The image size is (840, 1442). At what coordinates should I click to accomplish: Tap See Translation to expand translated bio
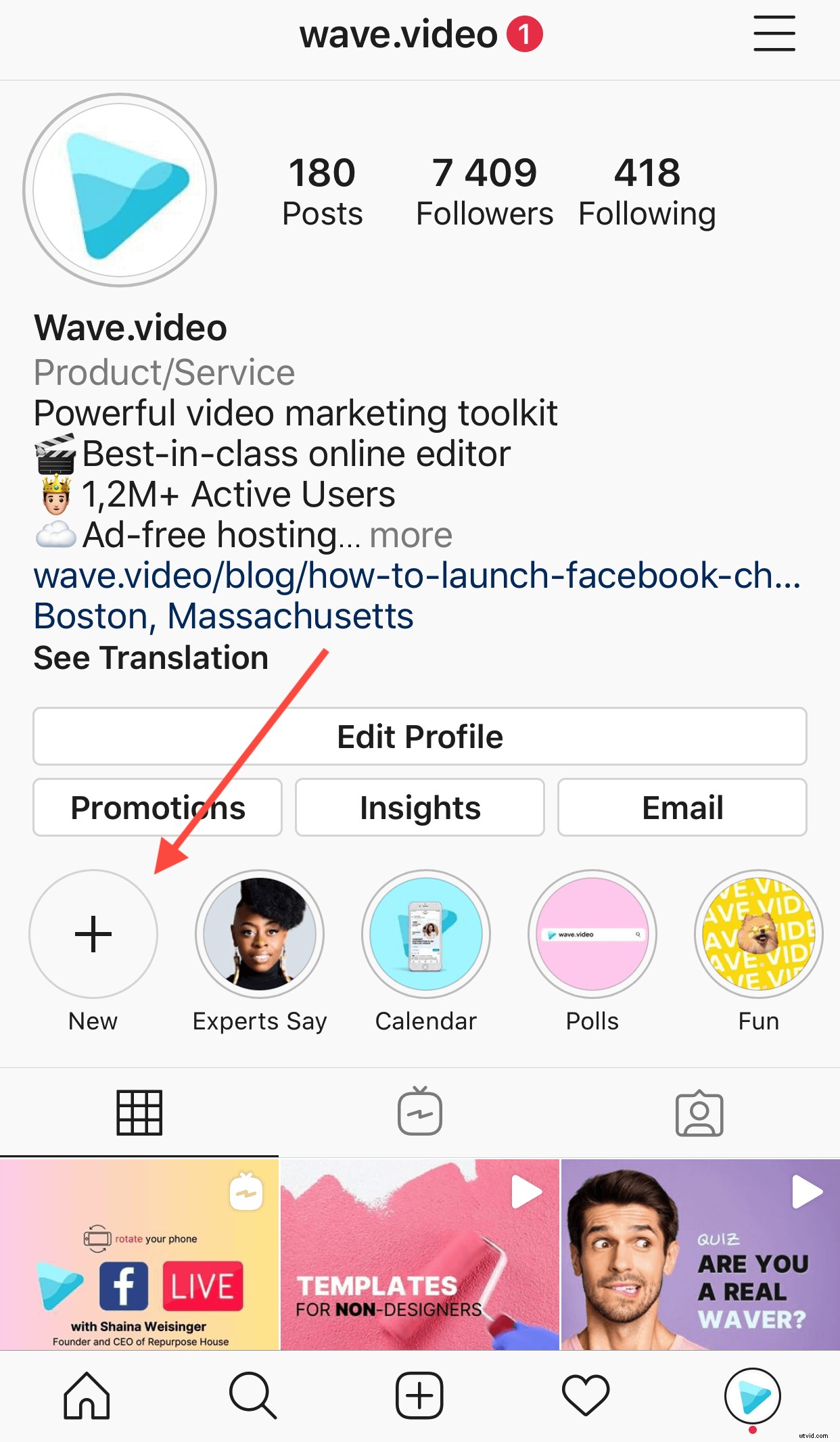[x=150, y=657]
